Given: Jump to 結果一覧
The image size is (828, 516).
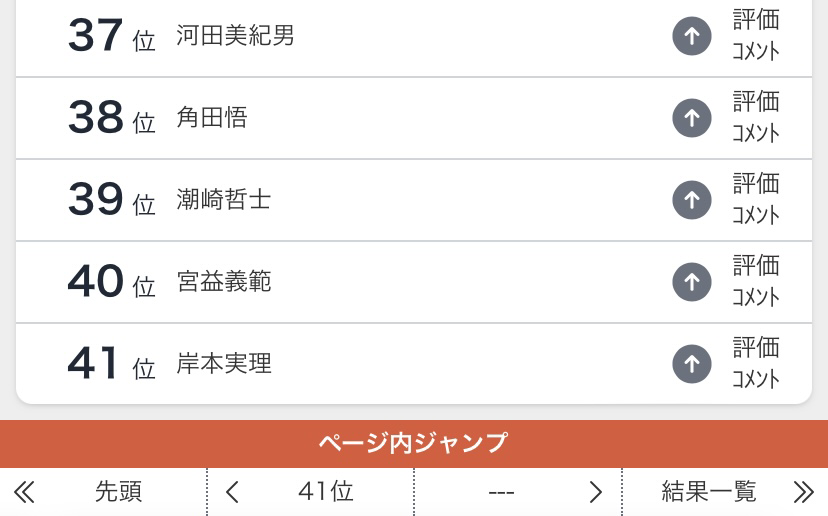Looking at the screenshot, I should [708, 492].
